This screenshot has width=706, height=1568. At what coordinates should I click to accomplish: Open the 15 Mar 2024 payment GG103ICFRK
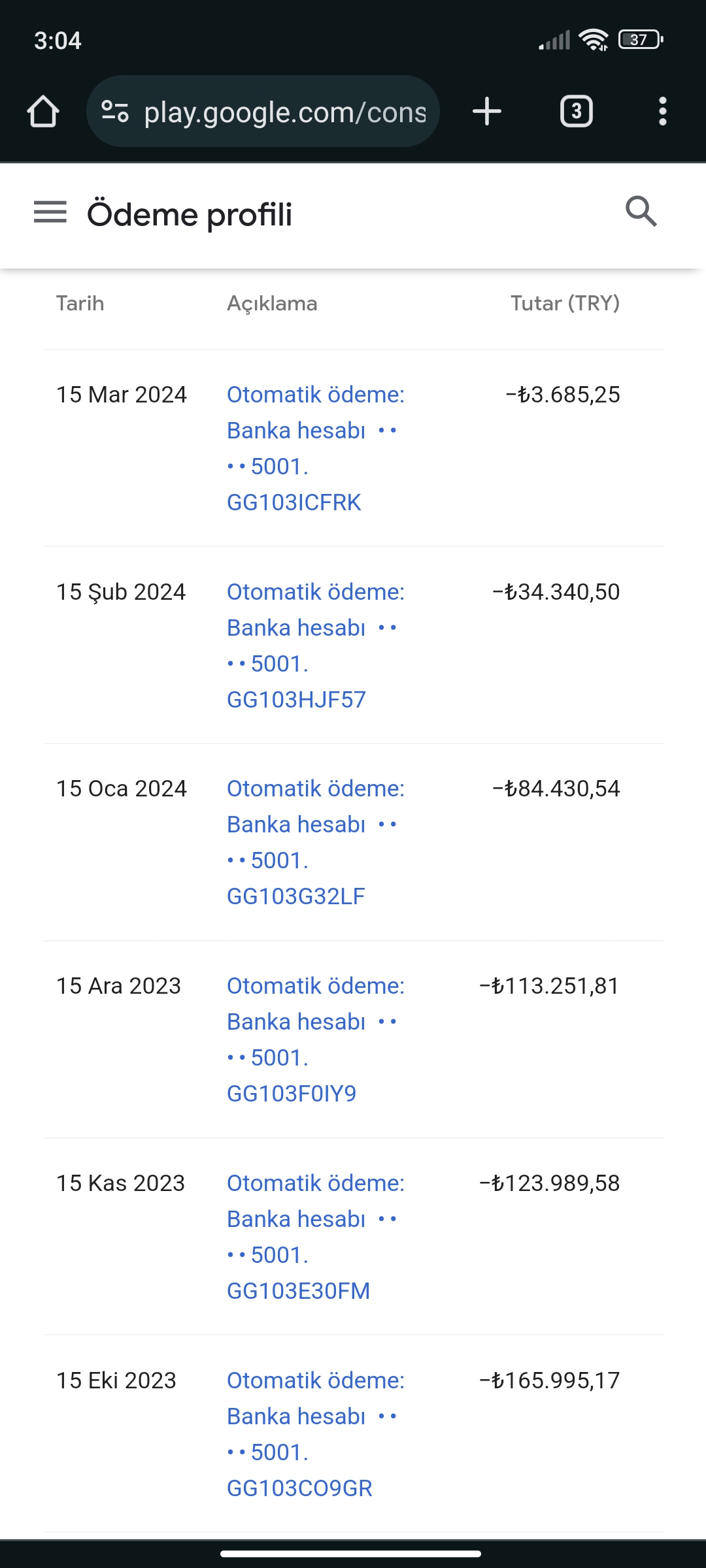316,448
